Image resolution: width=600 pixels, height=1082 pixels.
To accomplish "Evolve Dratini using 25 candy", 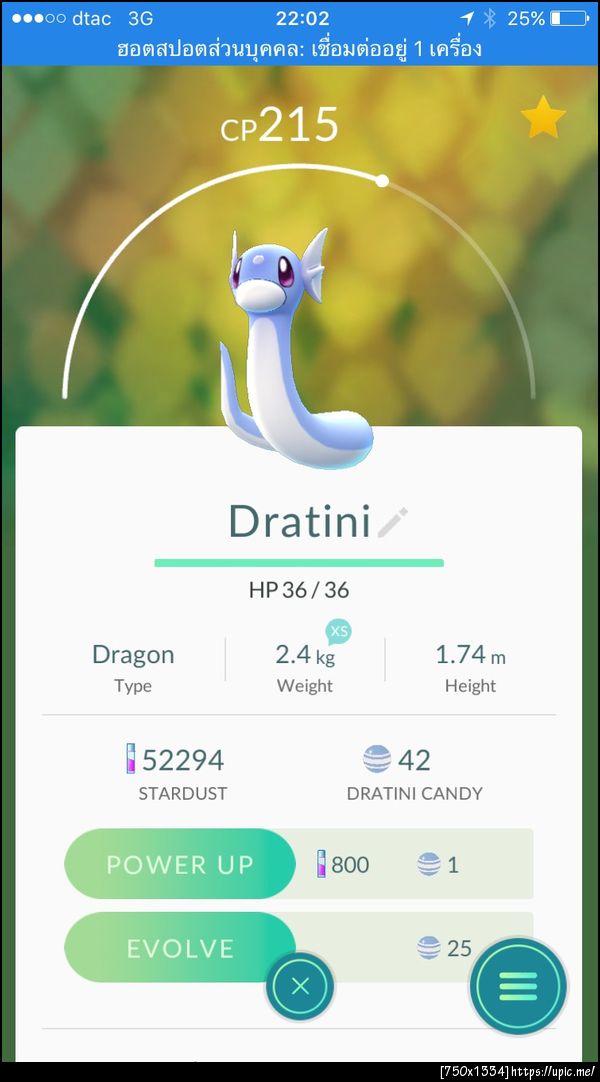I will (x=180, y=948).
